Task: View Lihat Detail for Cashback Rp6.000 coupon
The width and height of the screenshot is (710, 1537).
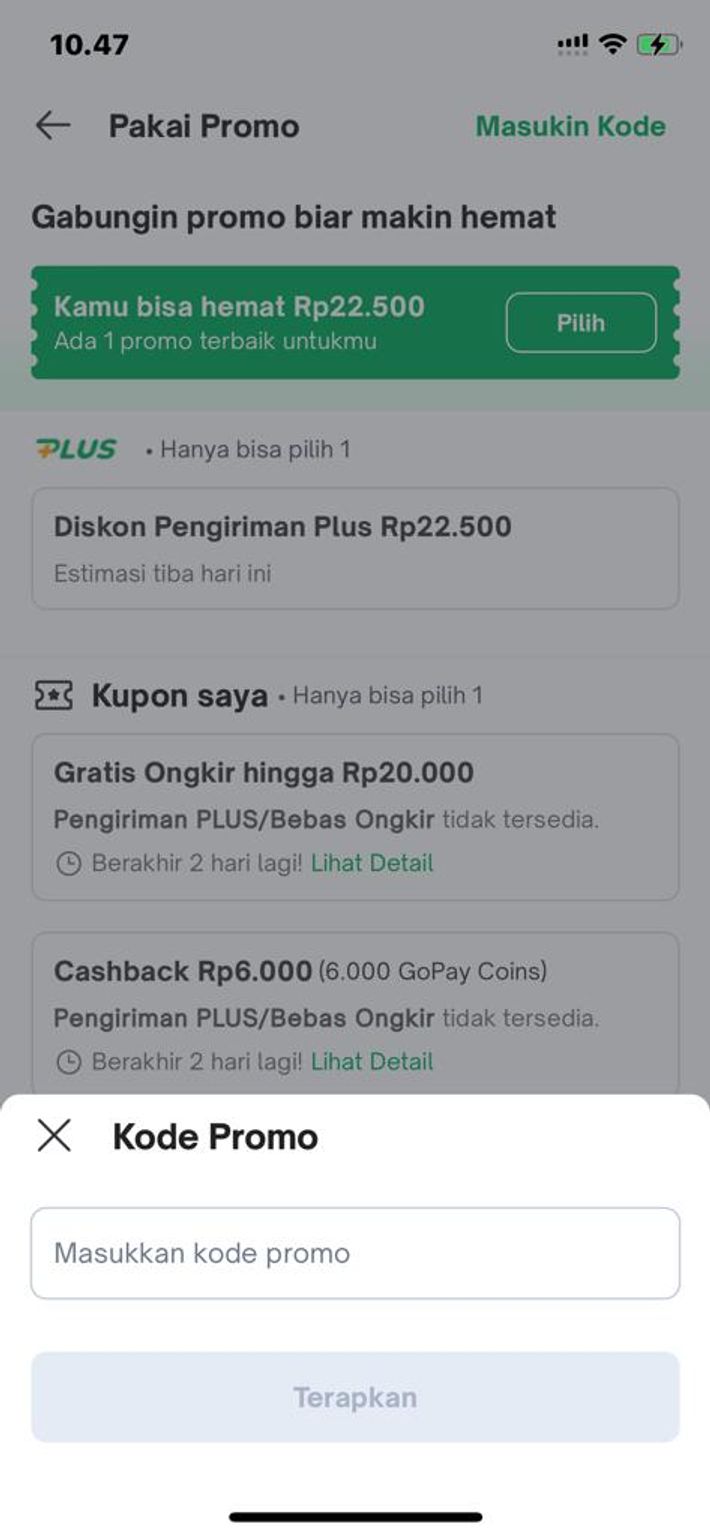Action: 372,1061
